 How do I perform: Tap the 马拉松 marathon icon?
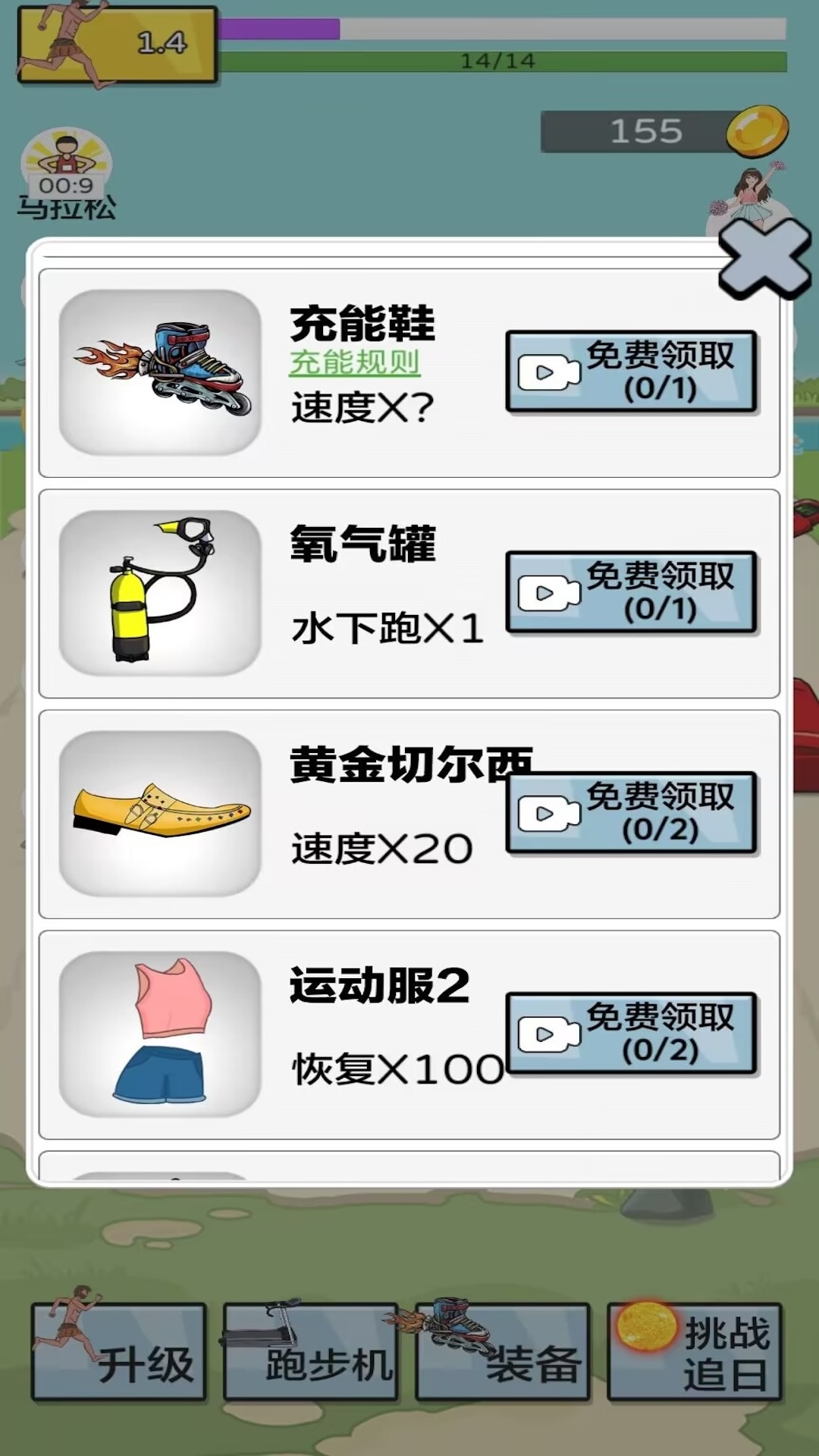point(67,173)
